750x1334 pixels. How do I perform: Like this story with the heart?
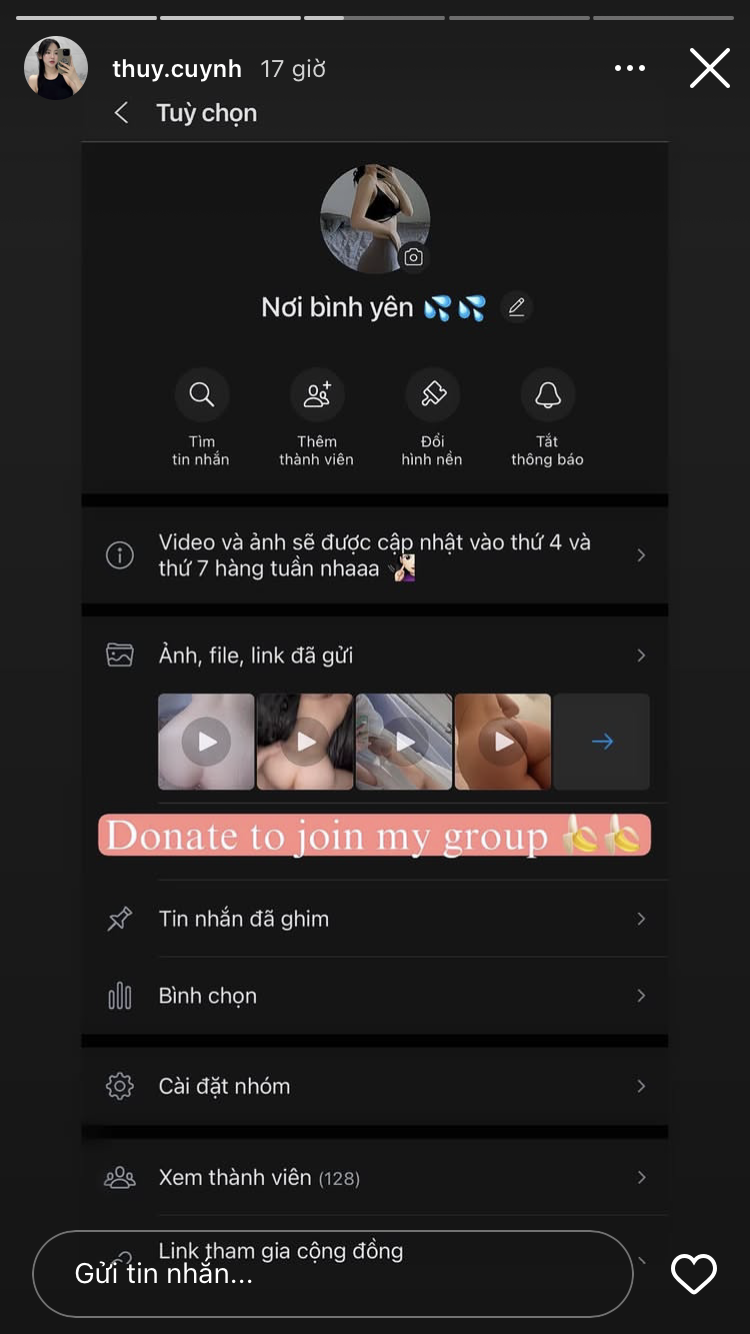693,1273
